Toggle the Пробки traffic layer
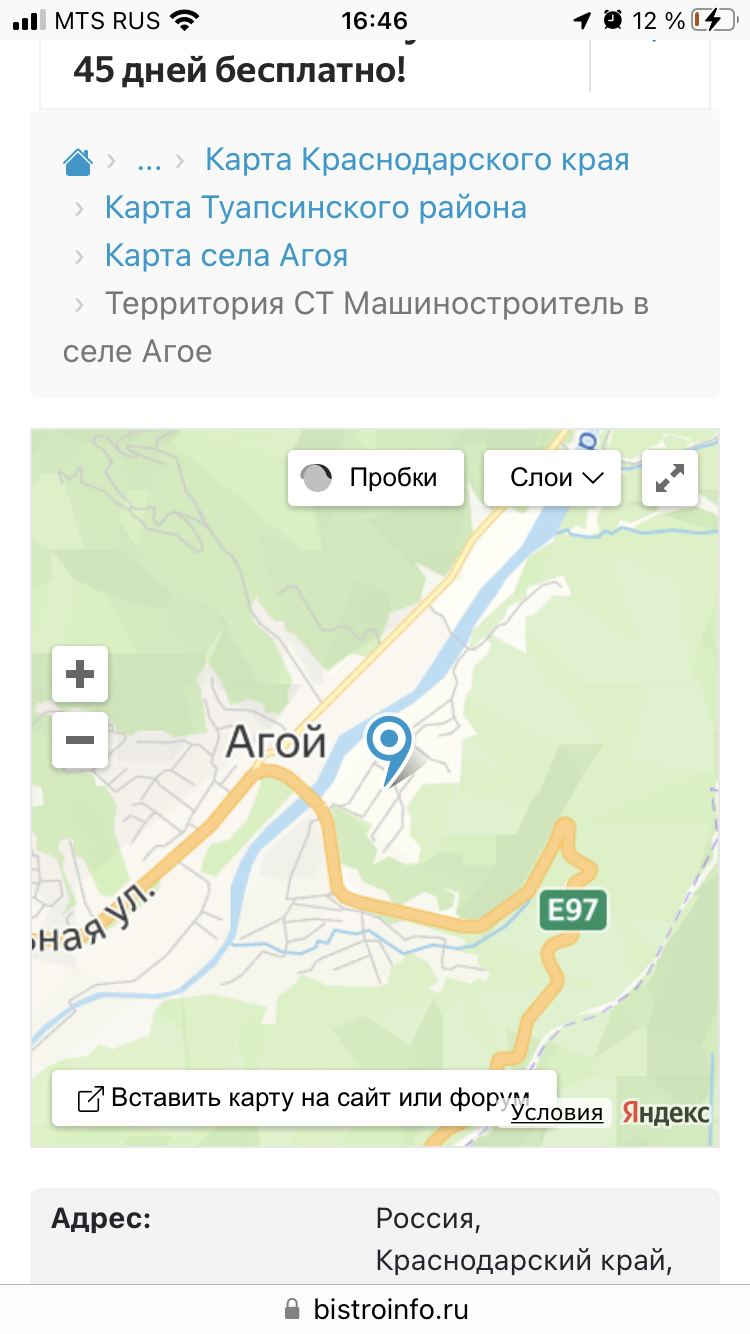Screen dimensions: 750x1334 (x=376, y=478)
